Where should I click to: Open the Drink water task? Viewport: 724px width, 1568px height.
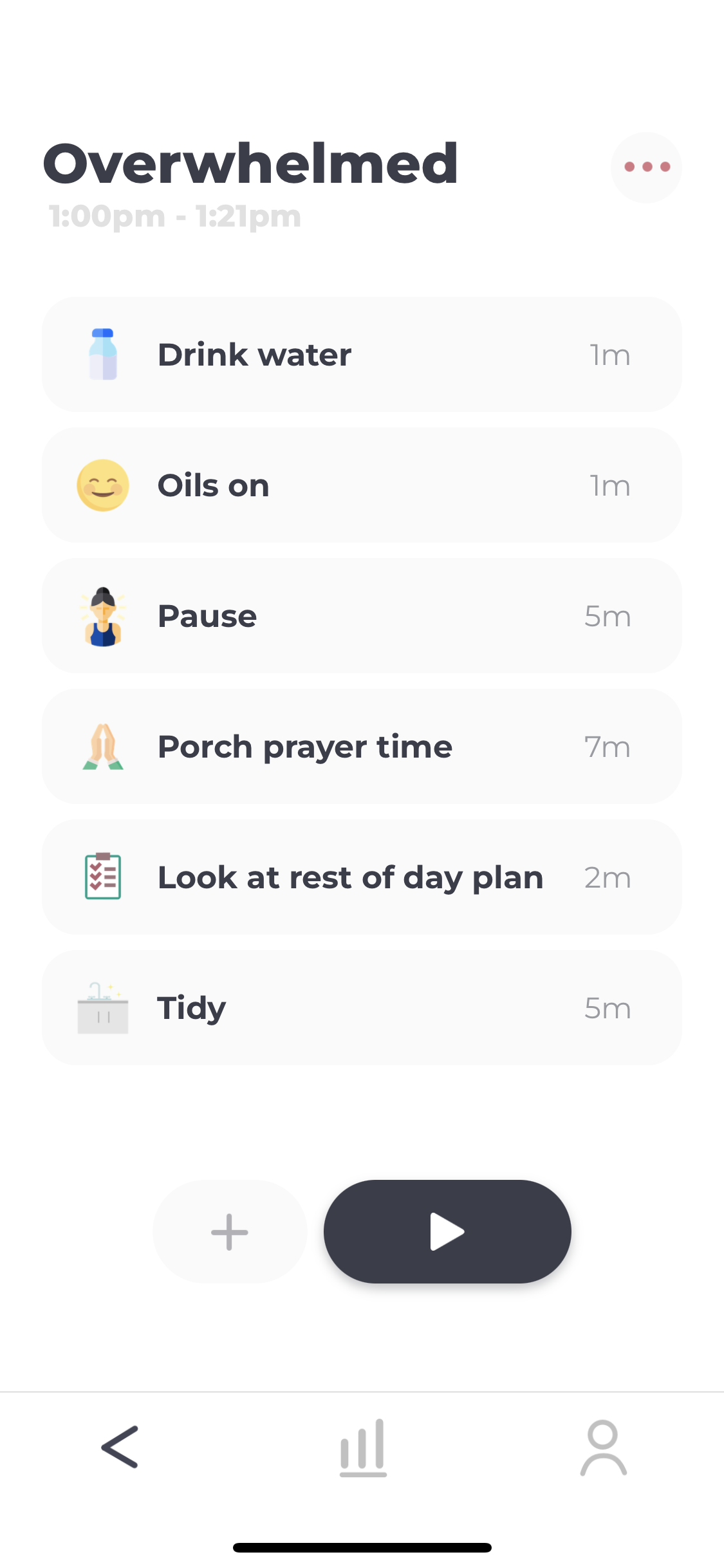click(362, 355)
